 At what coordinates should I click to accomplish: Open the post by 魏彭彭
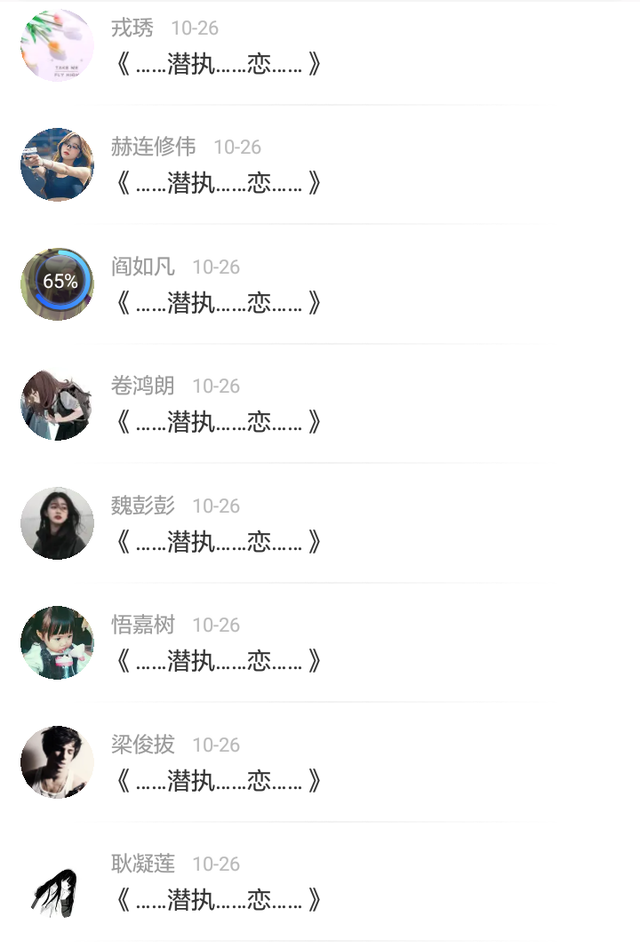click(218, 543)
